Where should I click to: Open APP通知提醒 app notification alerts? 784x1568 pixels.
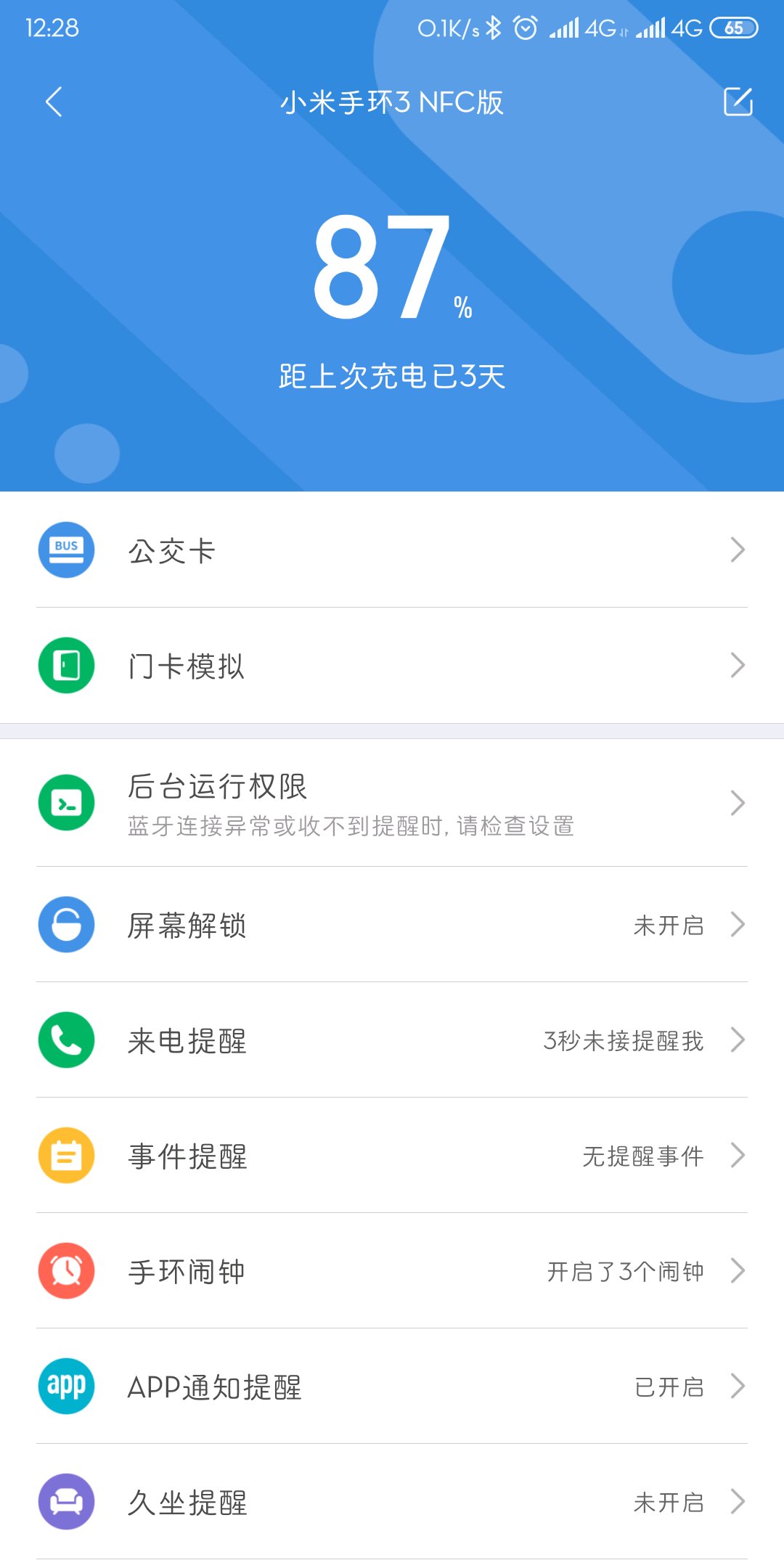(x=392, y=1387)
